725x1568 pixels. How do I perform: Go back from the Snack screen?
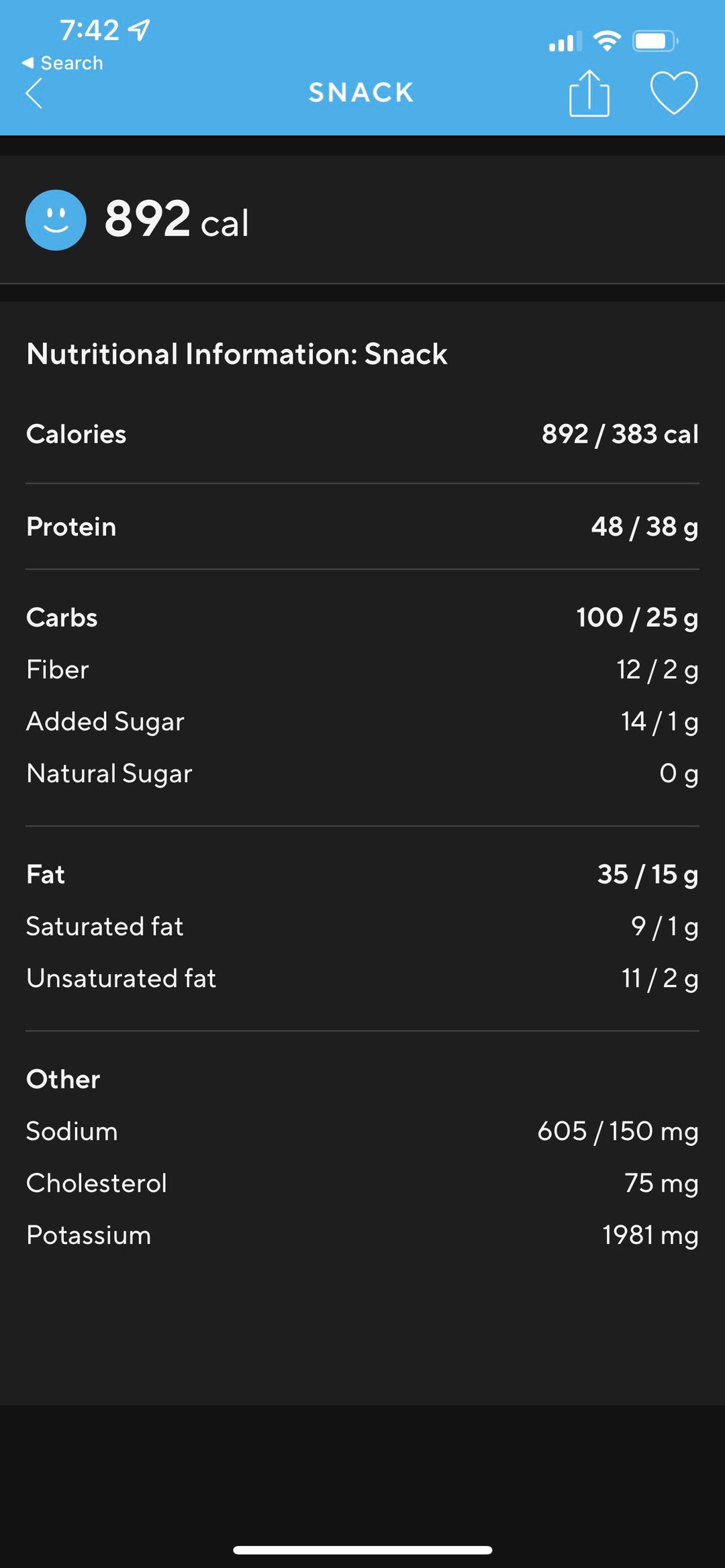[34, 93]
